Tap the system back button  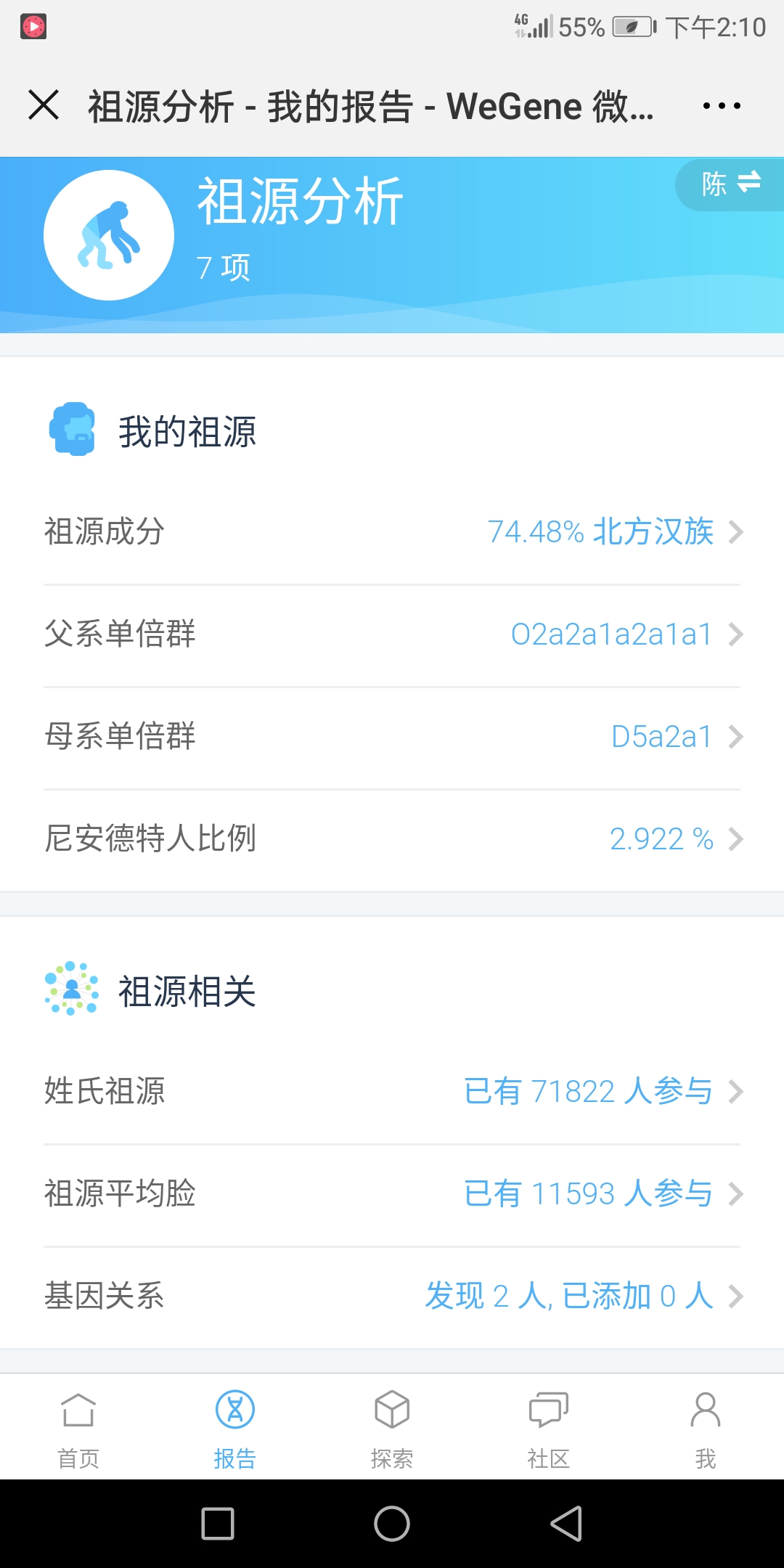pyautogui.click(x=566, y=1523)
